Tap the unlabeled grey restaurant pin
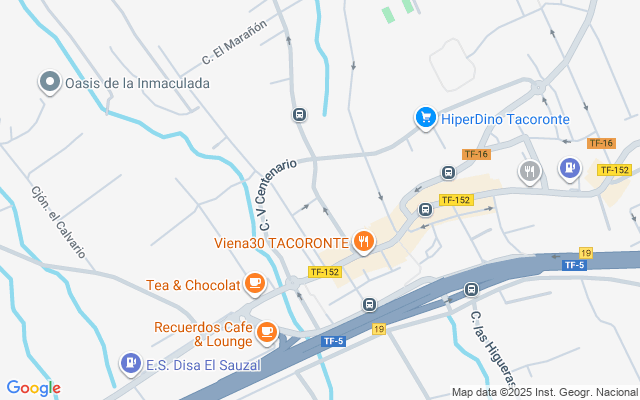Viewport: 640px width, 400px height. coord(529,171)
